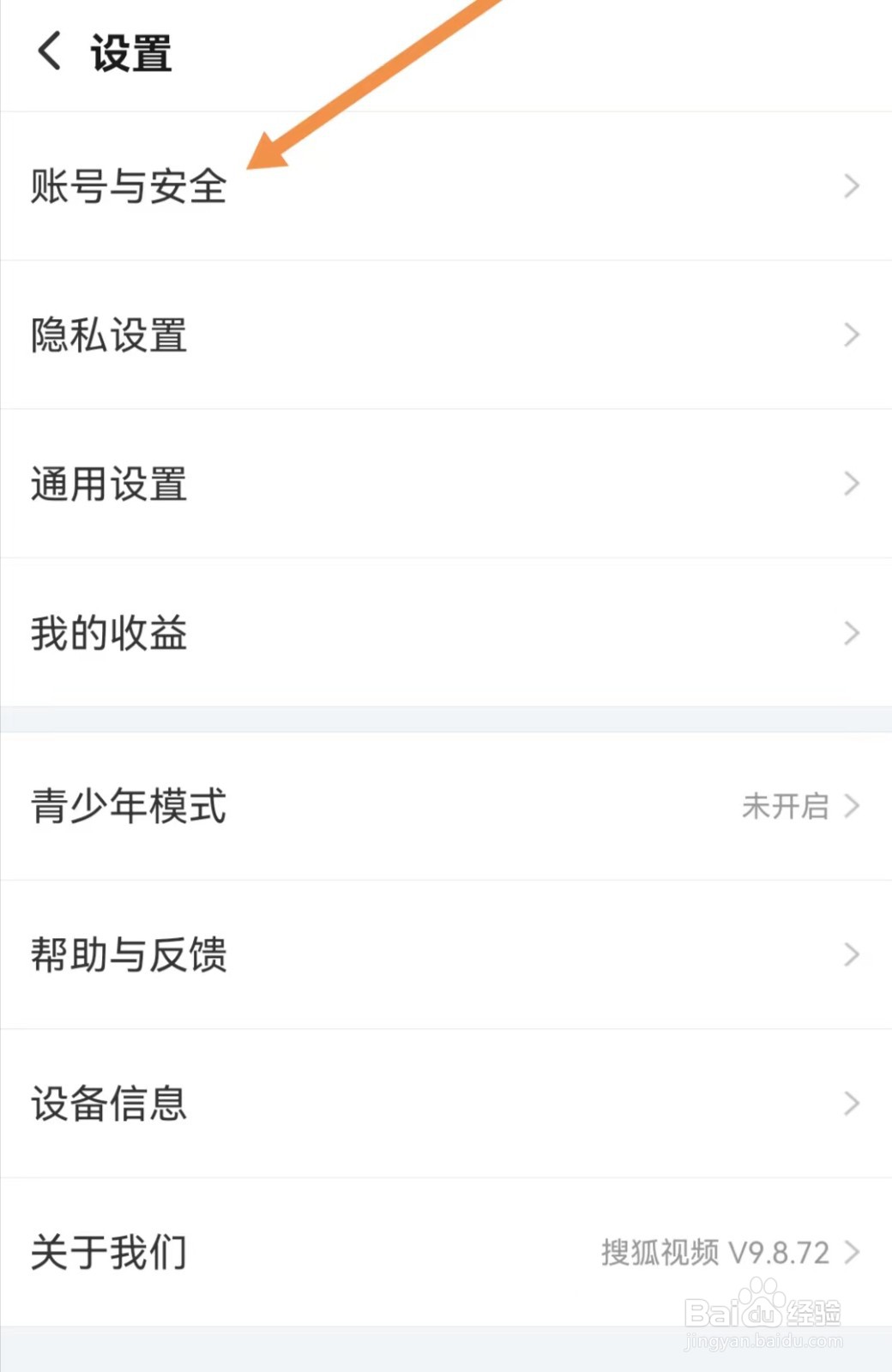Enable 青少年模式 (Teen Mode)
892x1372 pixels.
point(130,804)
